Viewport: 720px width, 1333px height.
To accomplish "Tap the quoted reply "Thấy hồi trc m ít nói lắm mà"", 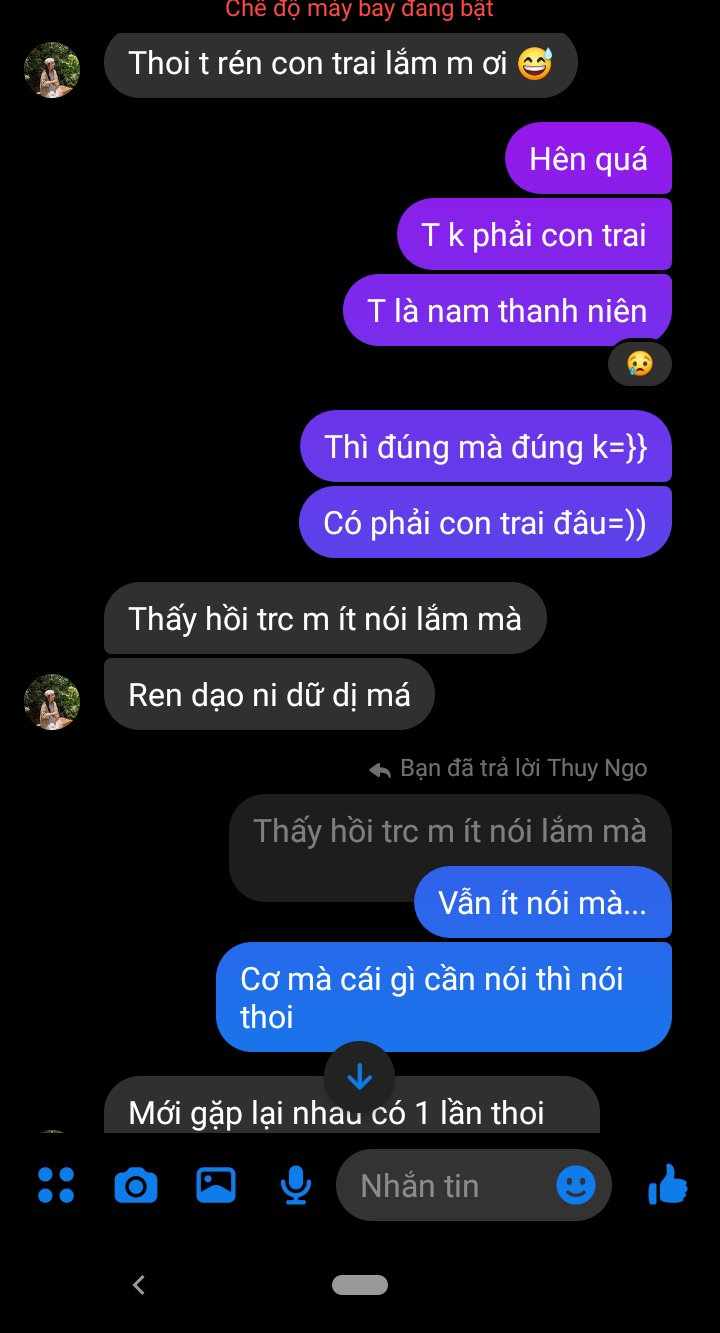I will tap(449, 832).
